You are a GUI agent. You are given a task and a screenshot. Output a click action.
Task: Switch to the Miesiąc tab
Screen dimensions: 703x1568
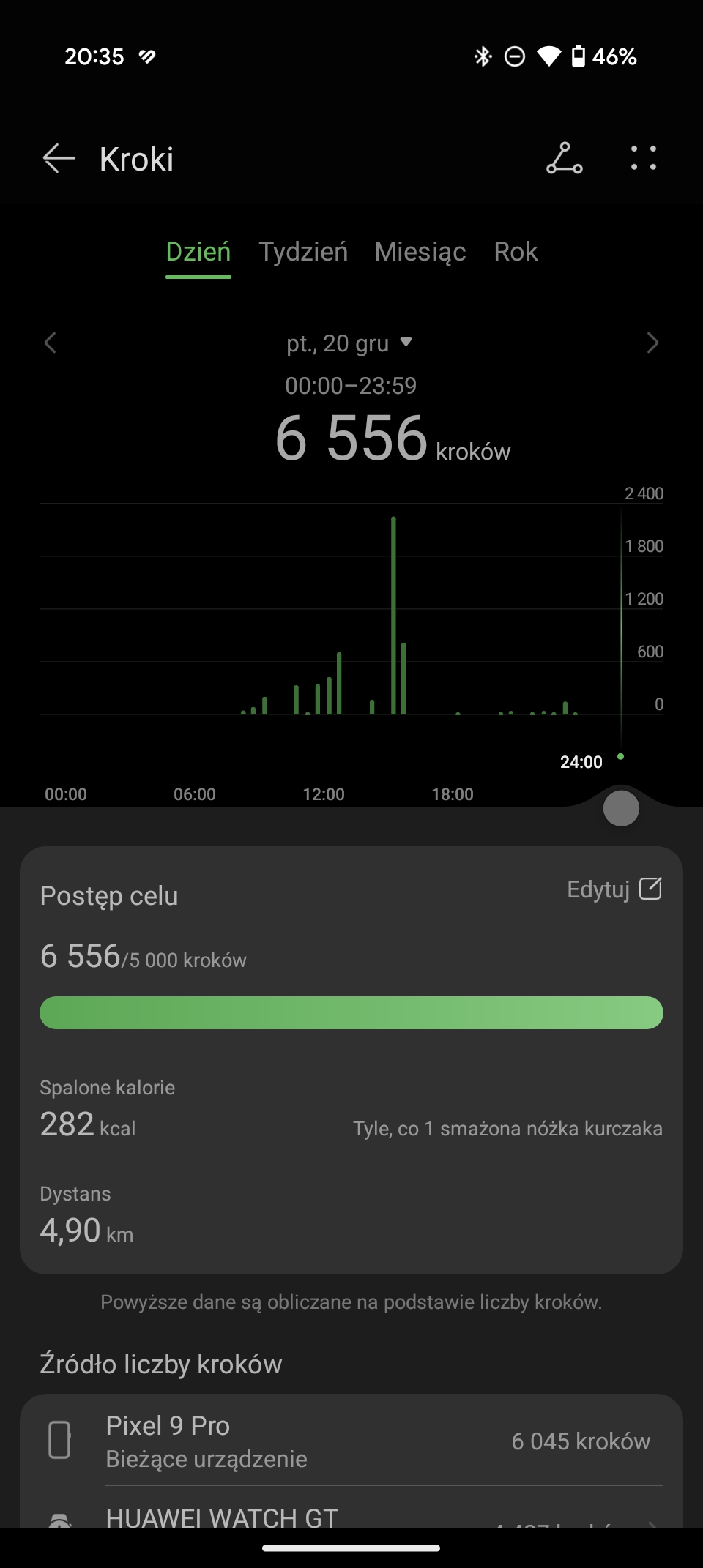click(420, 252)
